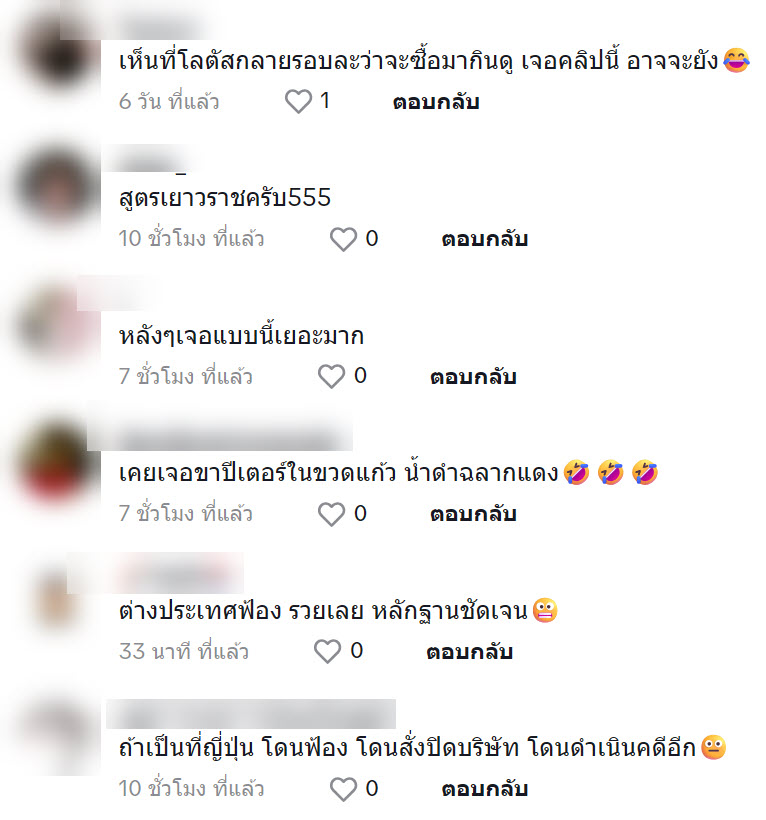Reply to the comment สูตรเยาวราชครับ555

(484, 240)
